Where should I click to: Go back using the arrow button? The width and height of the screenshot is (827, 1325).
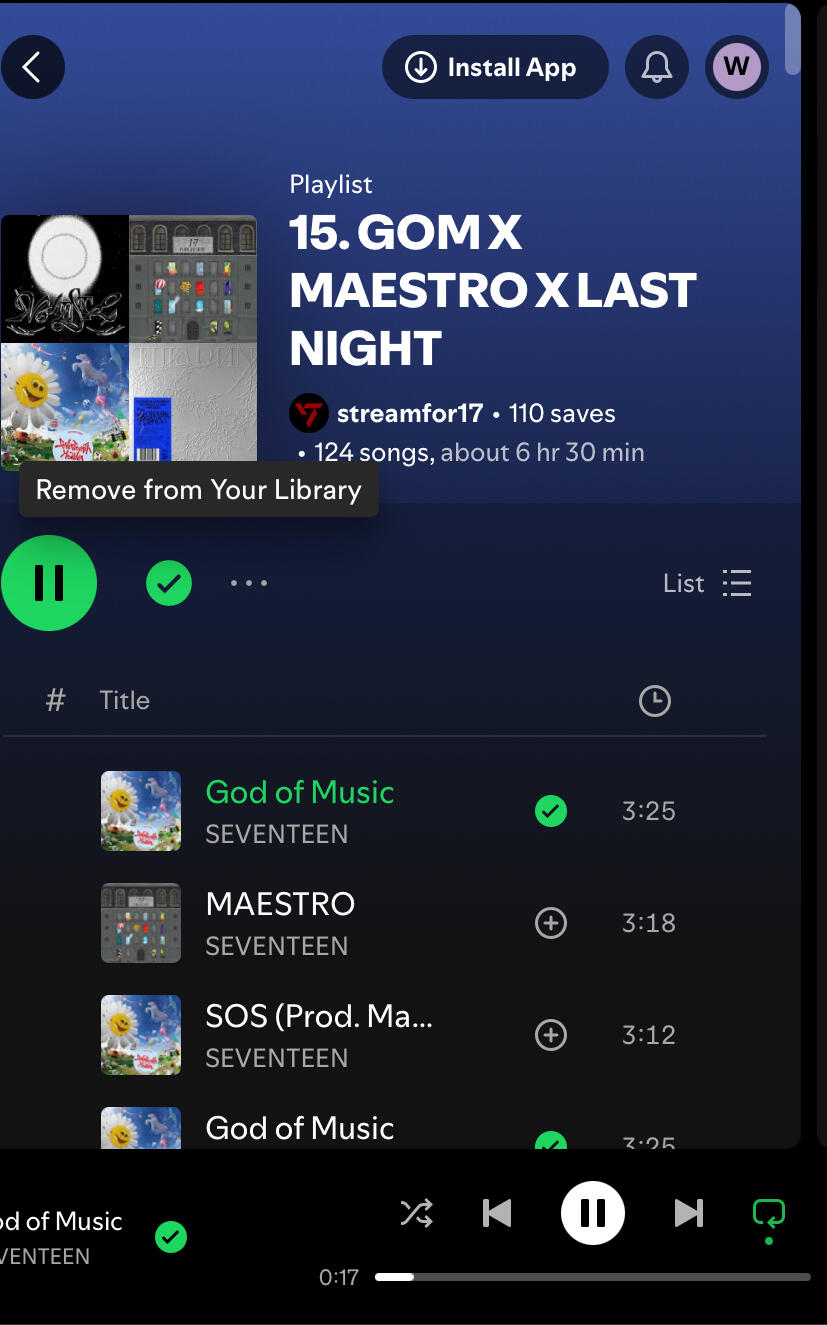32,67
